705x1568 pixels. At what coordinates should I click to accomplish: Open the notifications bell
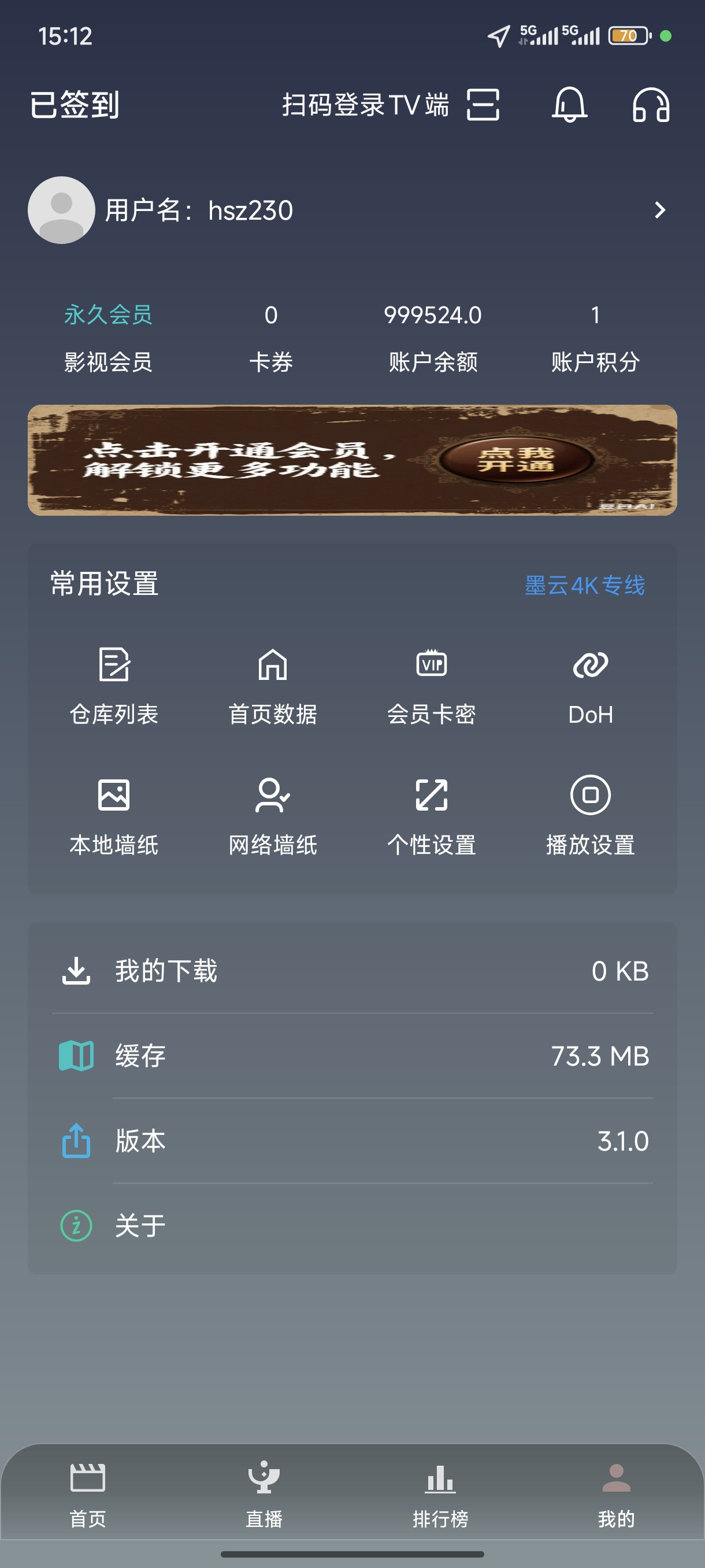pos(569,105)
